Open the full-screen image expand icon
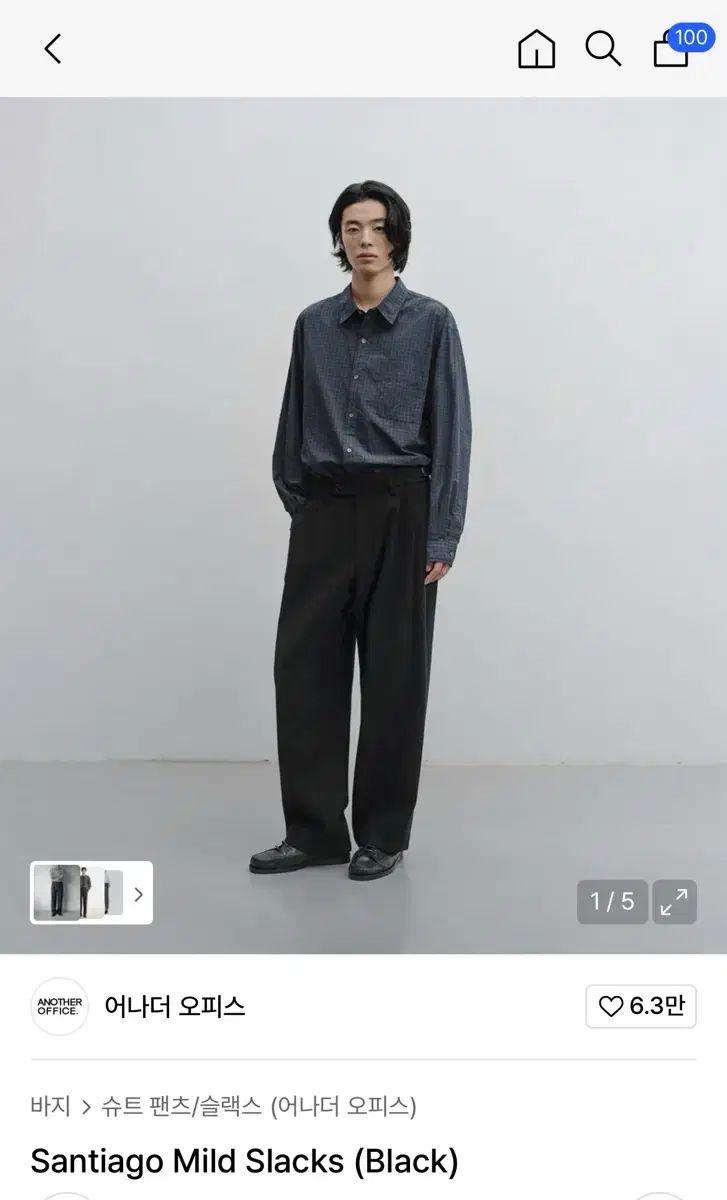This screenshot has width=727, height=1200. coord(675,902)
